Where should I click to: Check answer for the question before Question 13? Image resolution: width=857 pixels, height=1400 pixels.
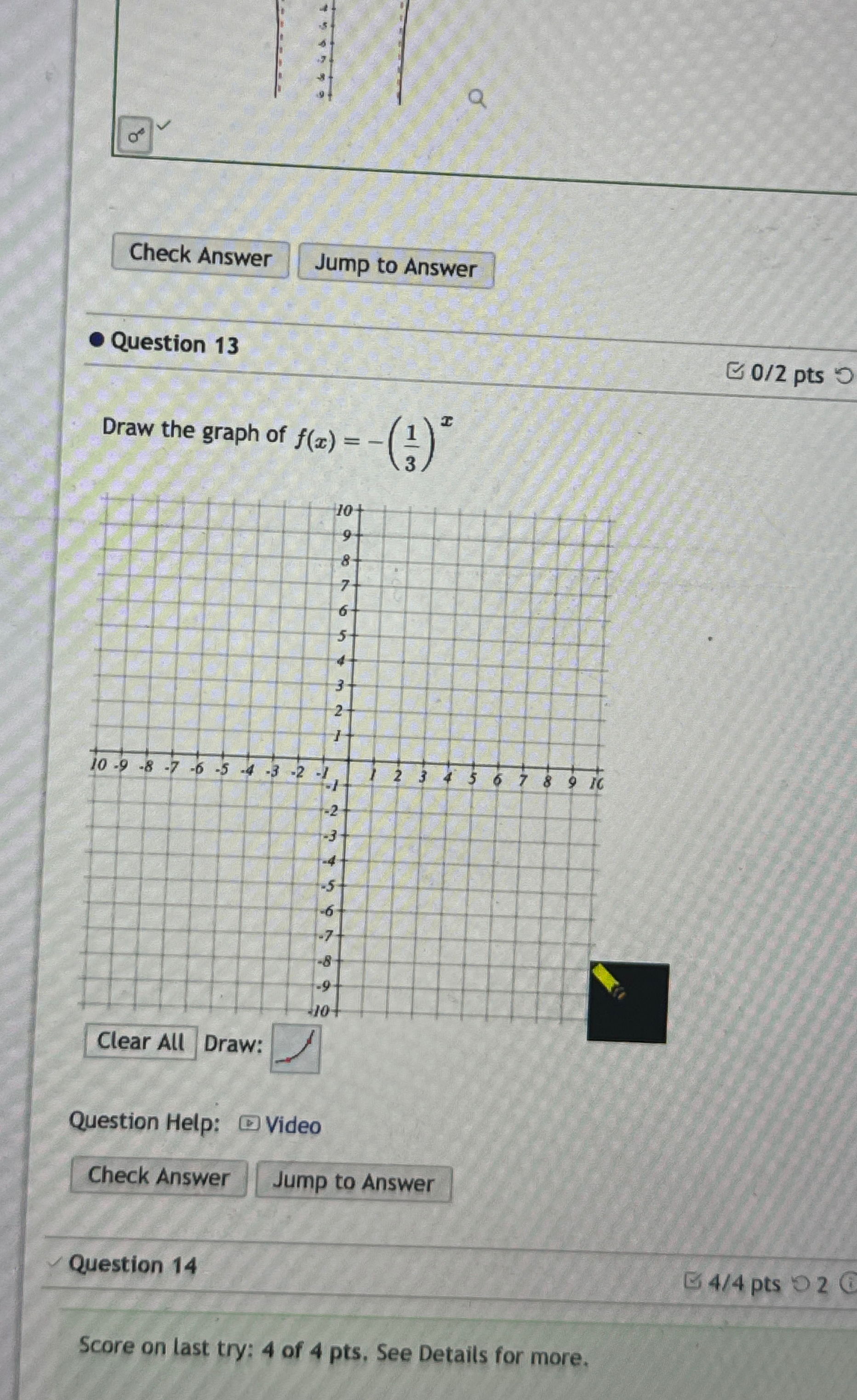pos(200,255)
